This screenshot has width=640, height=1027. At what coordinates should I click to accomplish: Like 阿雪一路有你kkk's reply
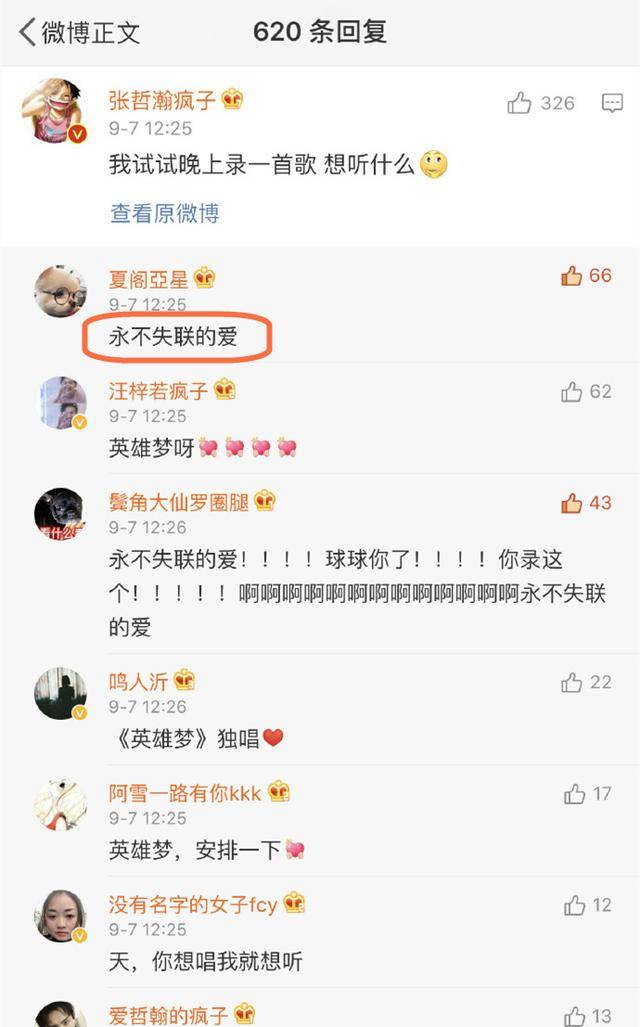click(574, 794)
